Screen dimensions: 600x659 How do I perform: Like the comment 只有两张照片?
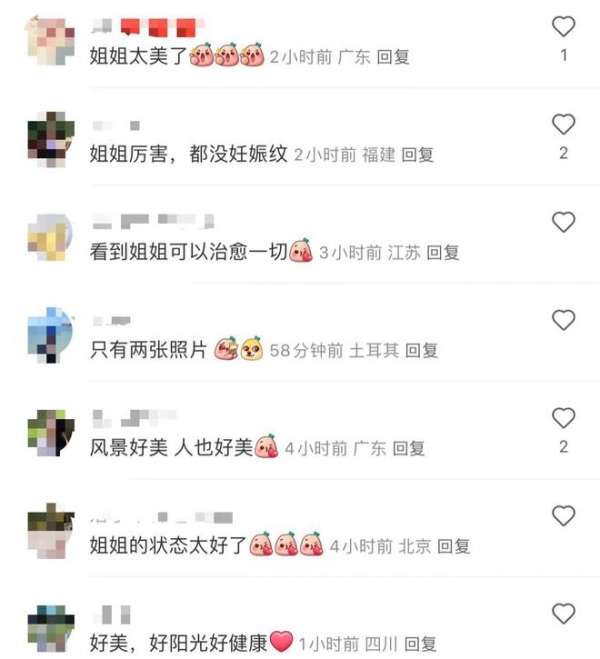[564, 320]
